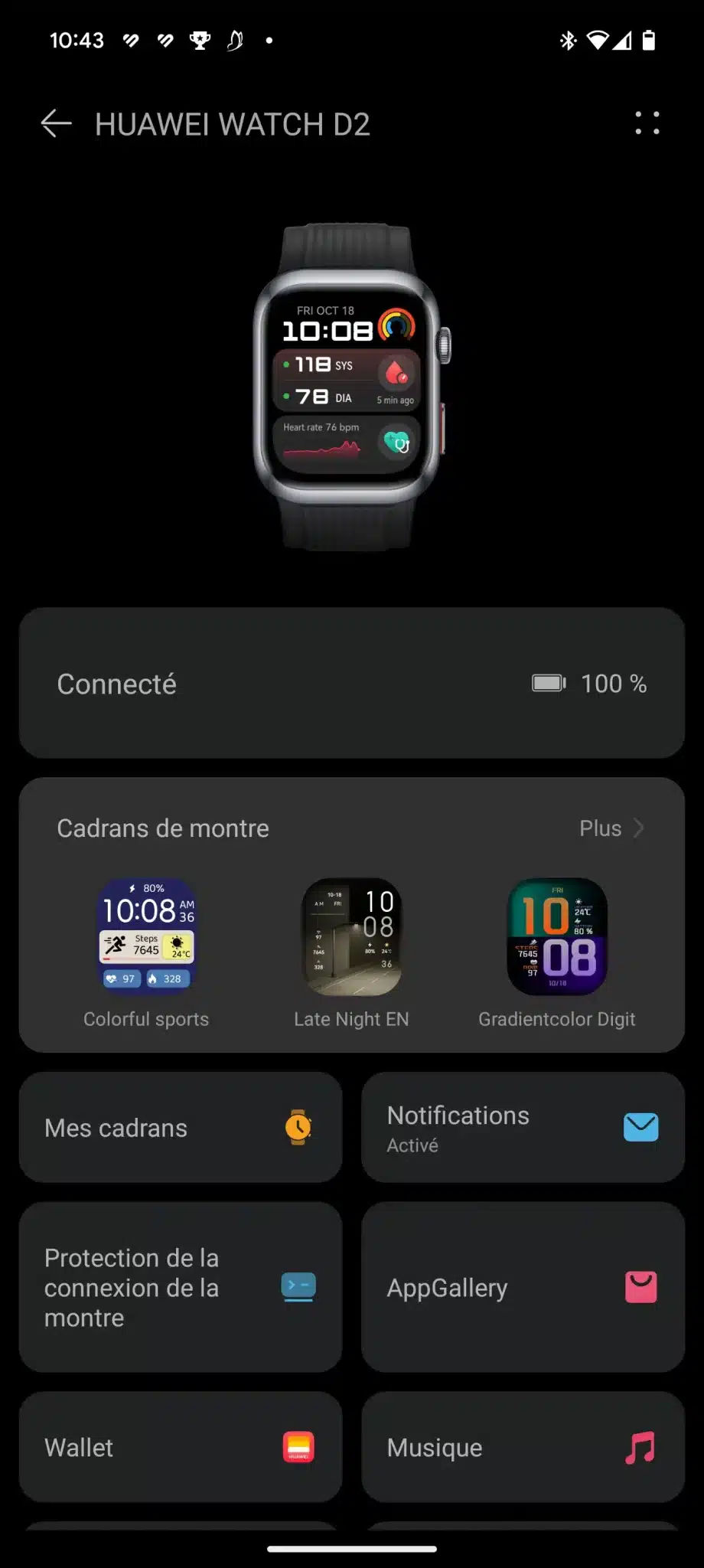Image resolution: width=704 pixels, height=1568 pixels.
Task: Open the four-dot more options menu
Action: (647, 123)
